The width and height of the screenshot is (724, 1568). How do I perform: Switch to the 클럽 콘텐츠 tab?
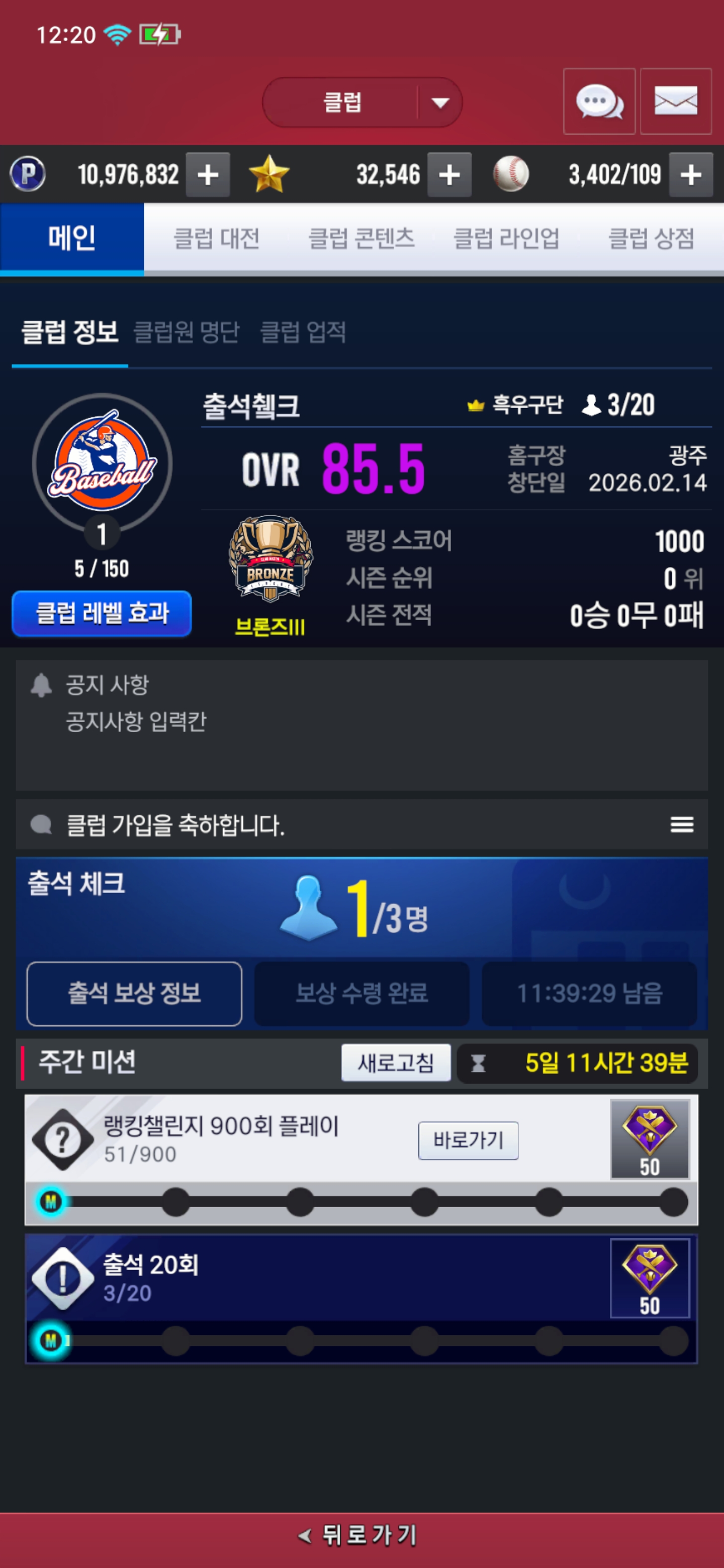pos(361,239)
